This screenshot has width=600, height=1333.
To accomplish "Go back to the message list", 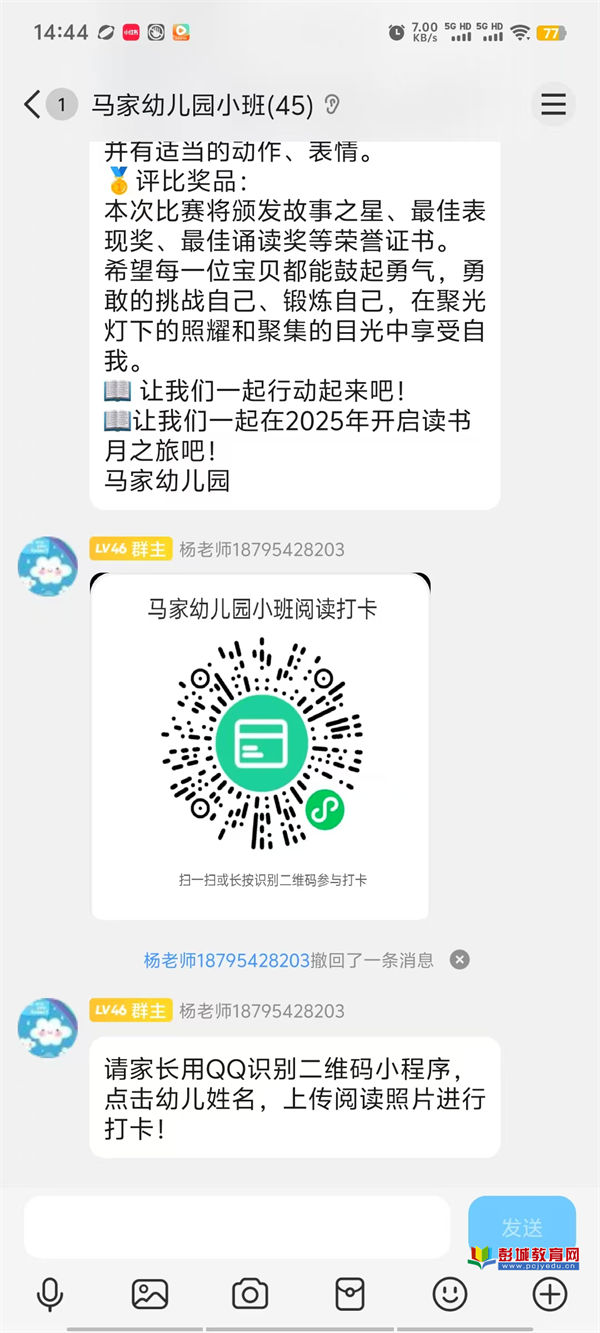I will pyautogui.click(x=32, y=104).
